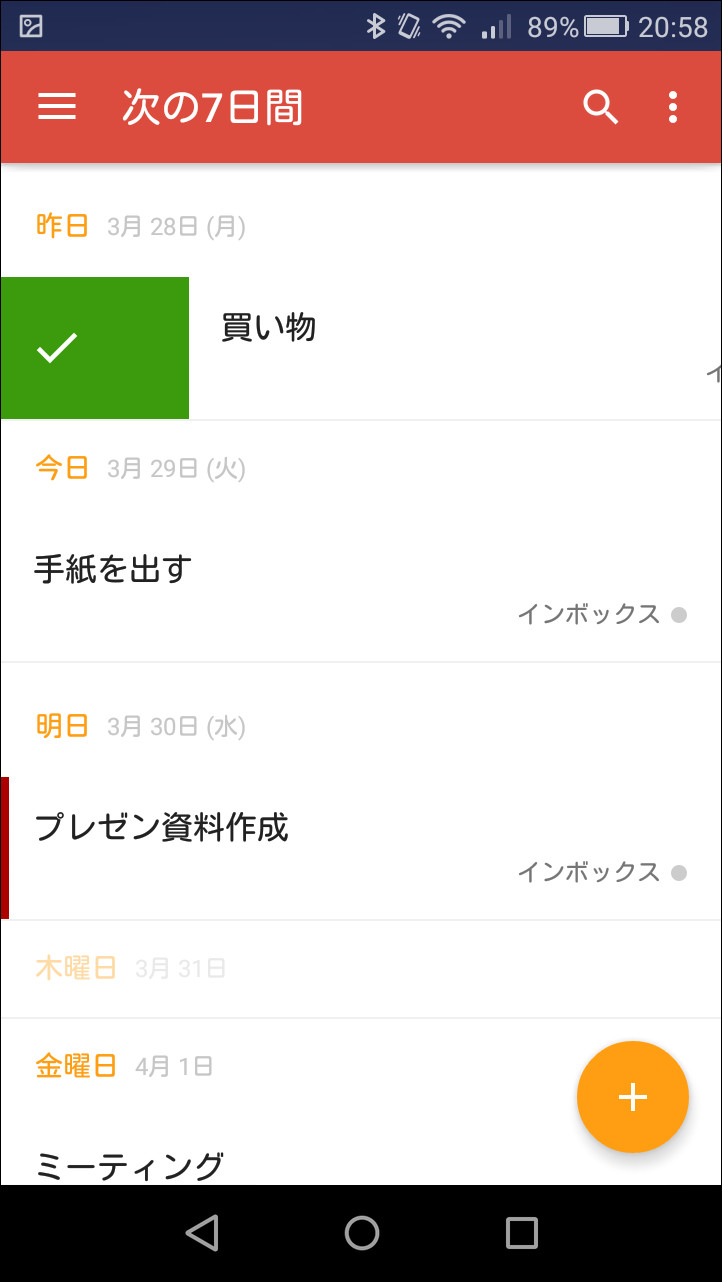Tap the Wi-Fi icon in status bar
The height and width of the screenshot is (1282, 722).
coord(447,25)
